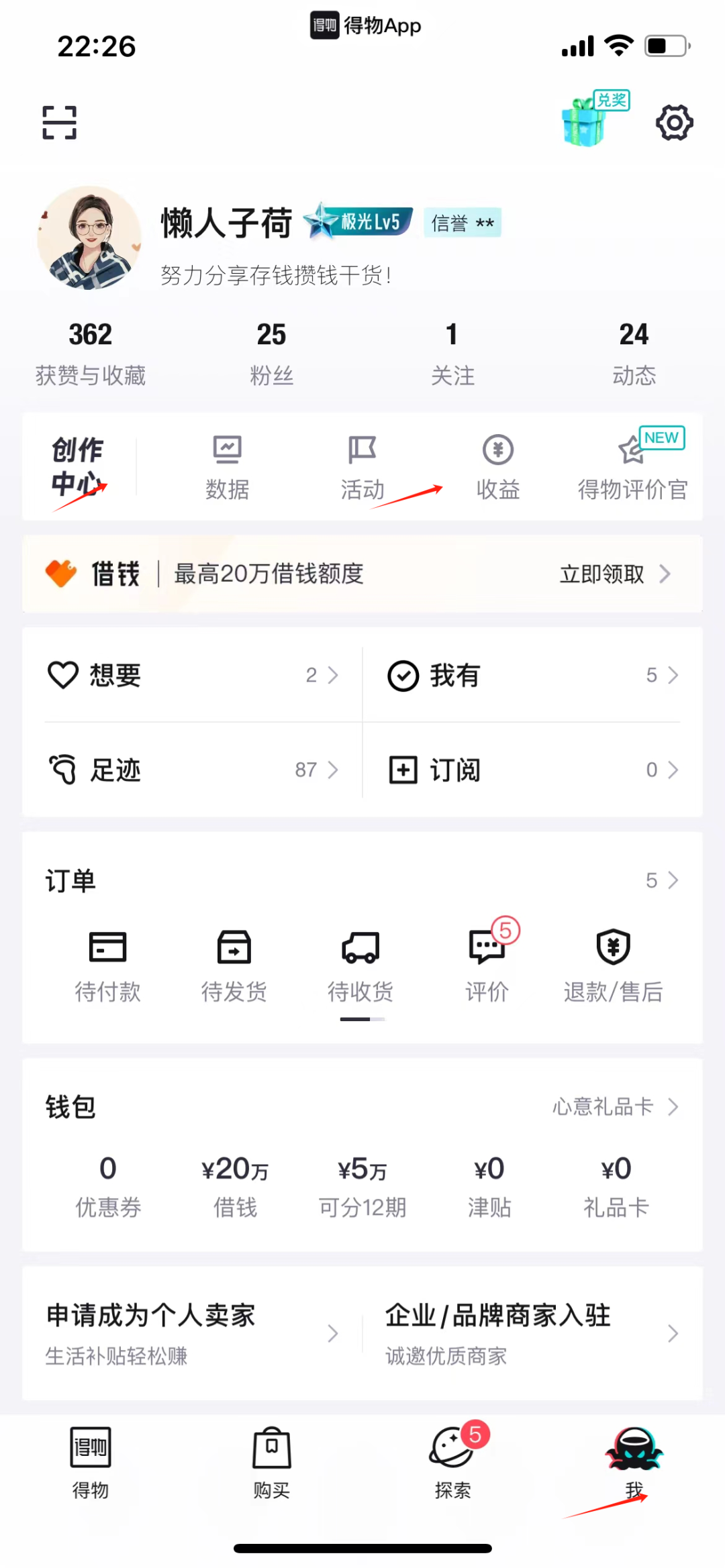The height and width of the screenshot is (1568, 725).
Task: View 足迹 browsing history
Action: pos(193,770)
